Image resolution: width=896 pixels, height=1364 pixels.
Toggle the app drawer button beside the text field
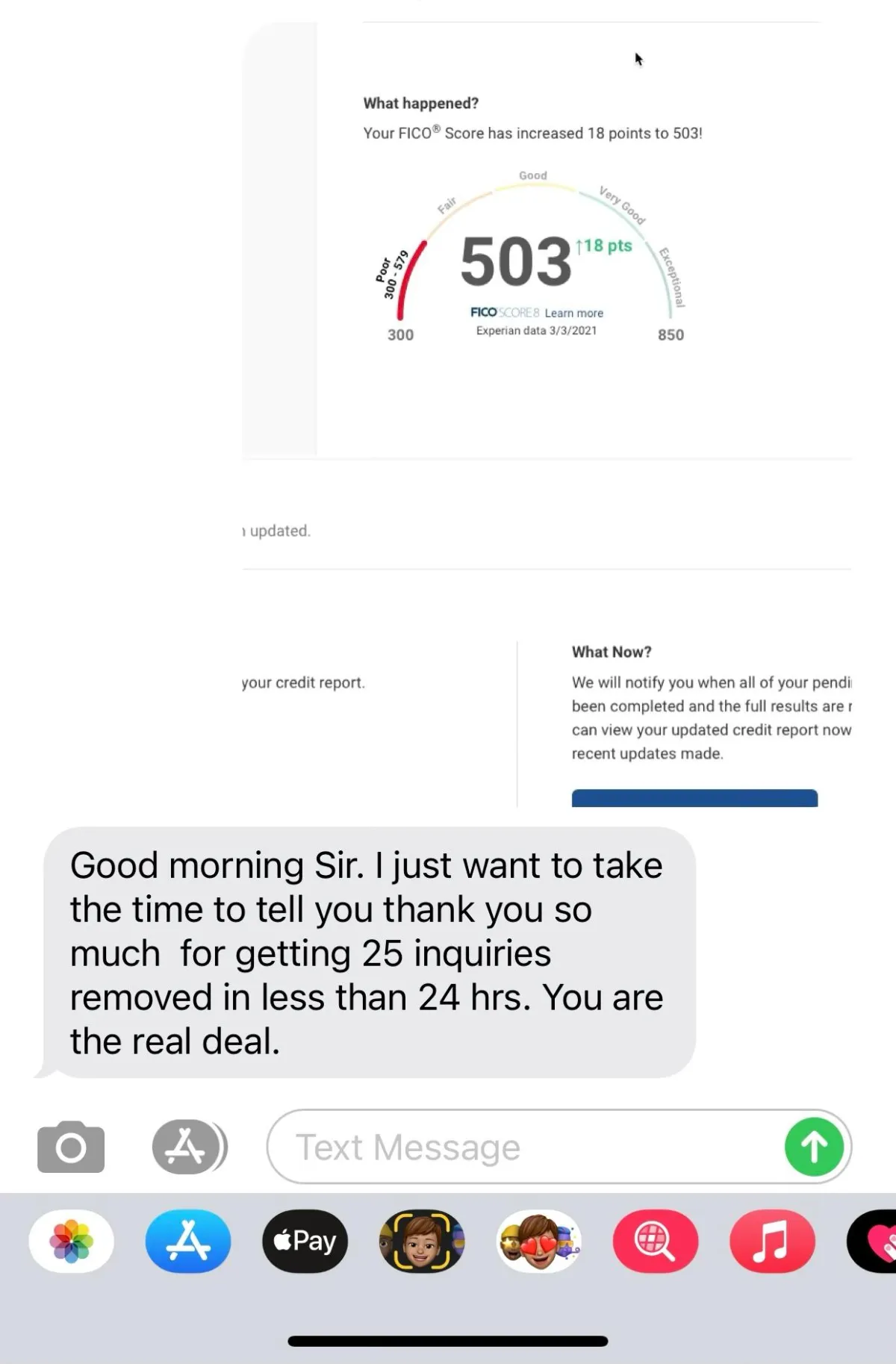[x=189, y=1147]
